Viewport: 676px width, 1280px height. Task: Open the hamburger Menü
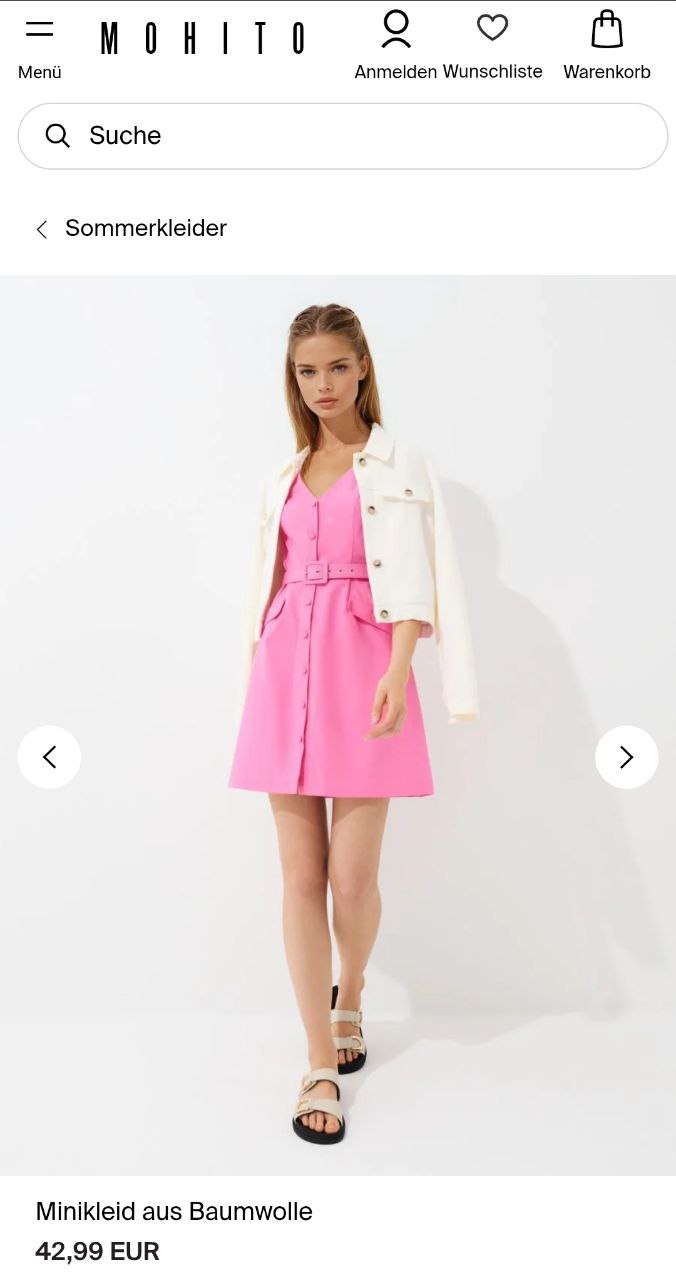(40, 45)
